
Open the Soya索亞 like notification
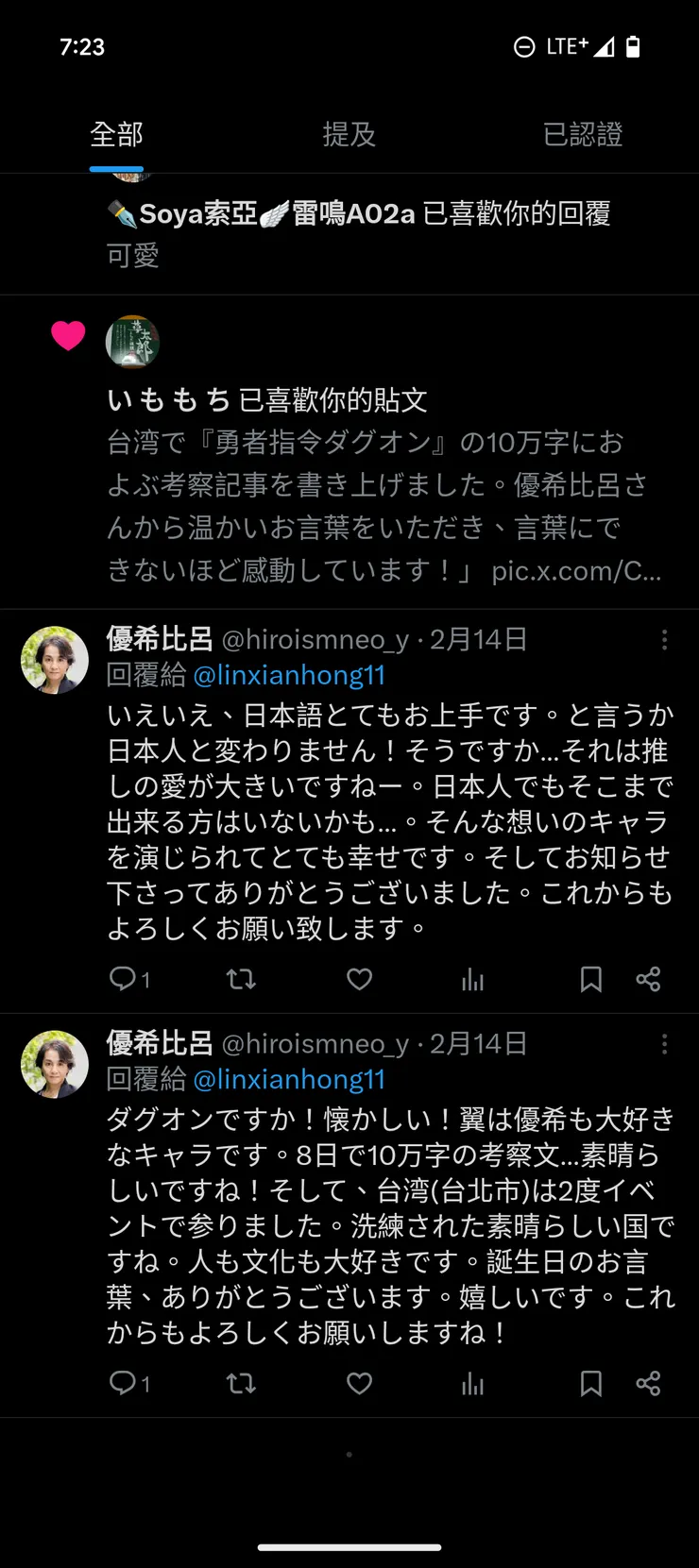[349, 214]
